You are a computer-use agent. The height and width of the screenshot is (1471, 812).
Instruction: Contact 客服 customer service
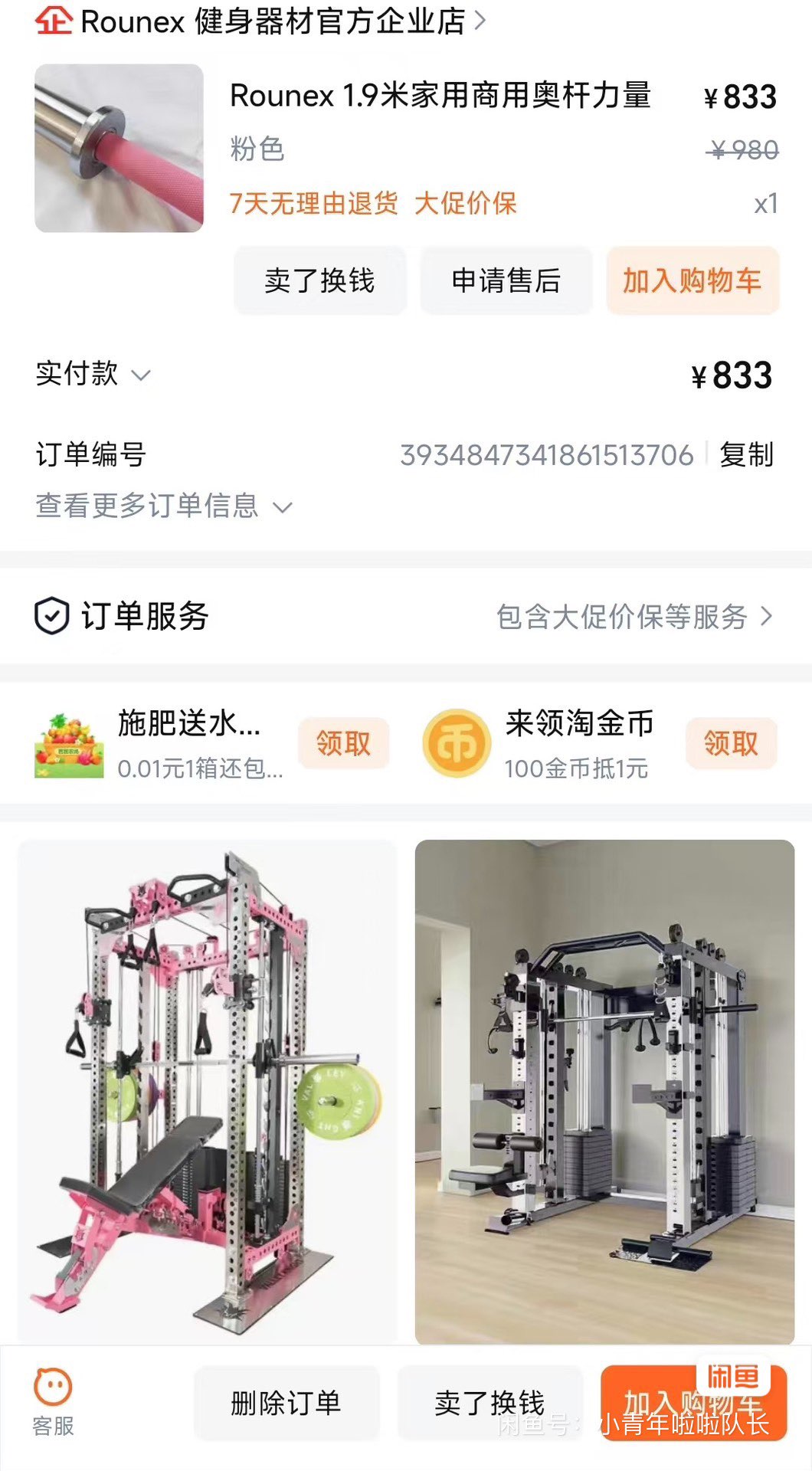pyautogui.click(x=53, y=1402)
